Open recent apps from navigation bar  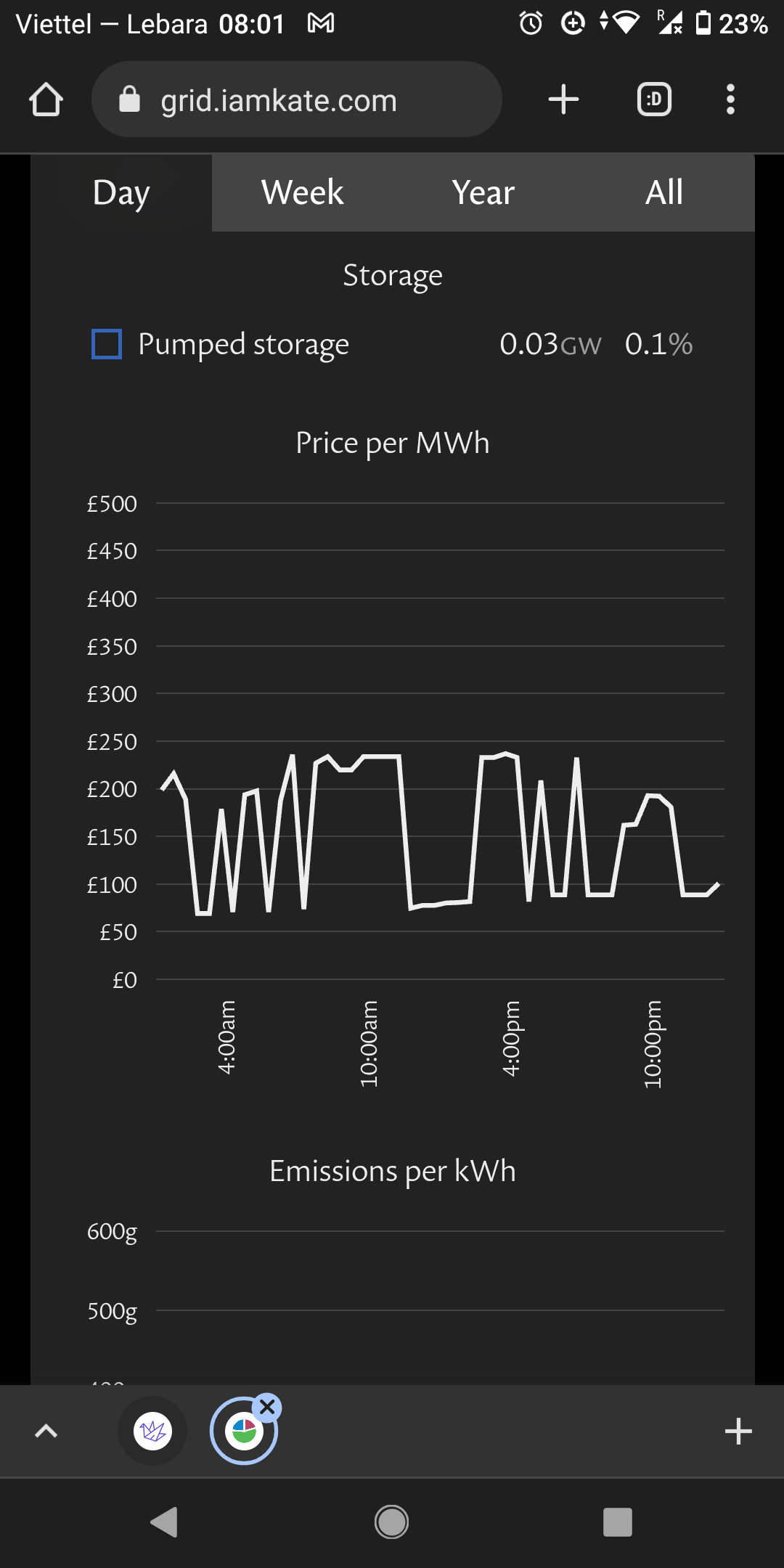(618, 1522)
